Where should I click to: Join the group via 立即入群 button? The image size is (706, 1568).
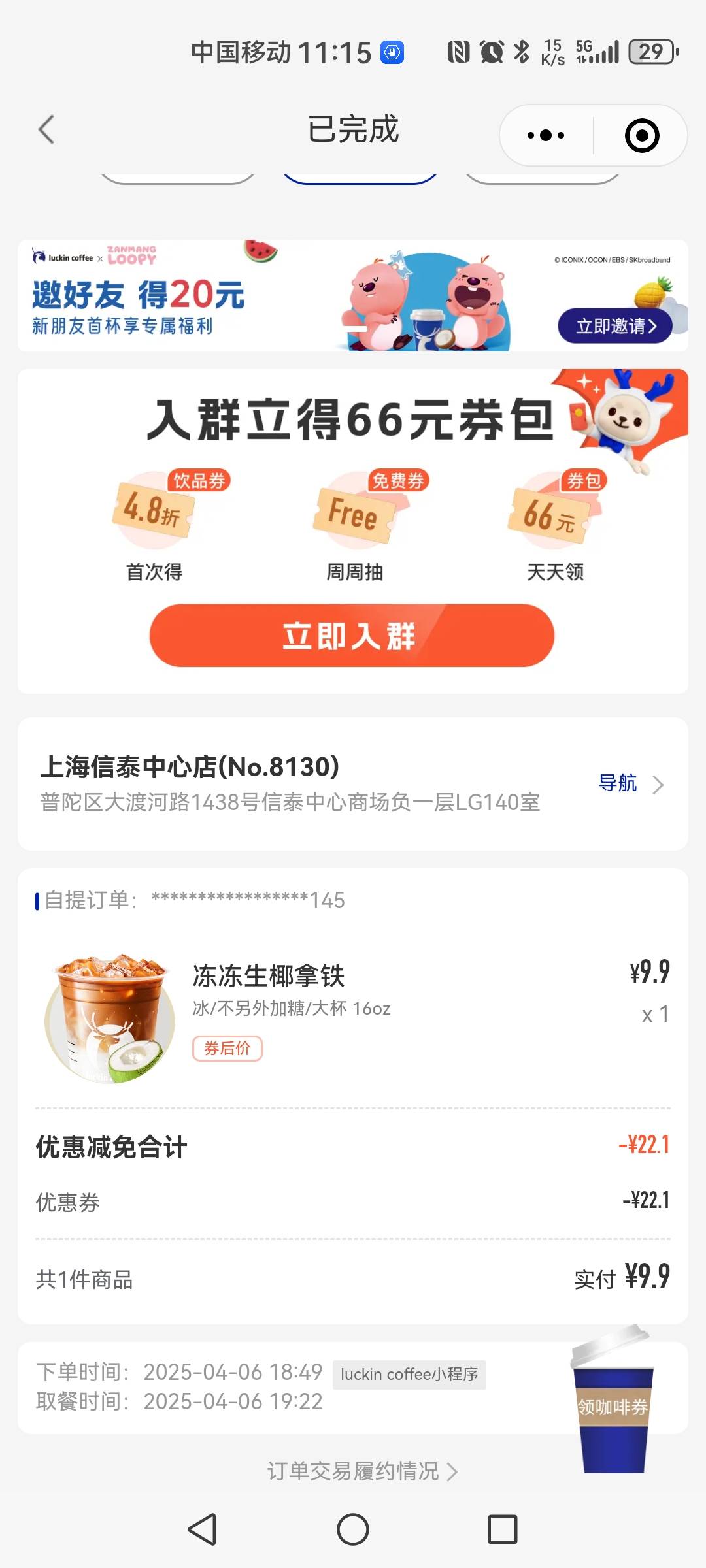352,635
